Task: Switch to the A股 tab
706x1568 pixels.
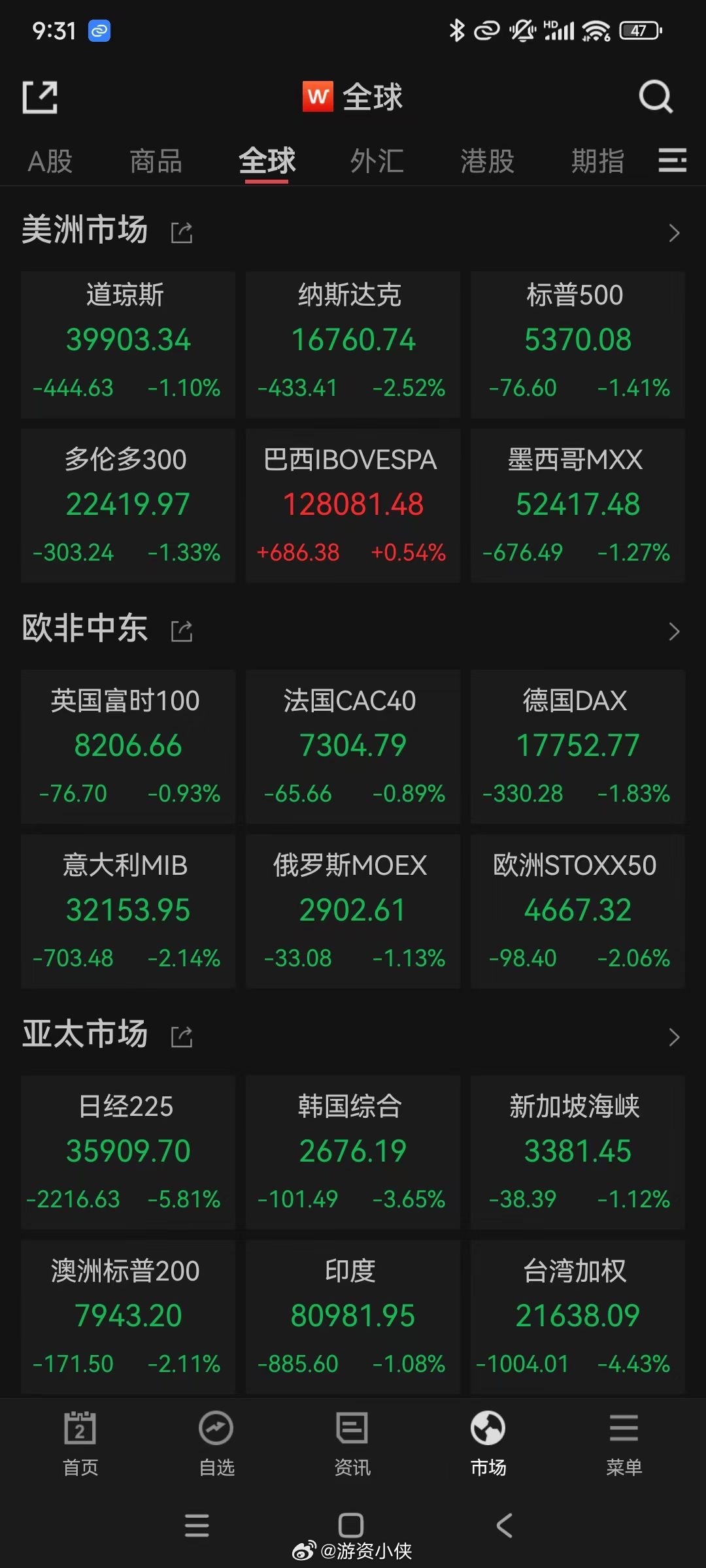Action: [x=50, y=161]
